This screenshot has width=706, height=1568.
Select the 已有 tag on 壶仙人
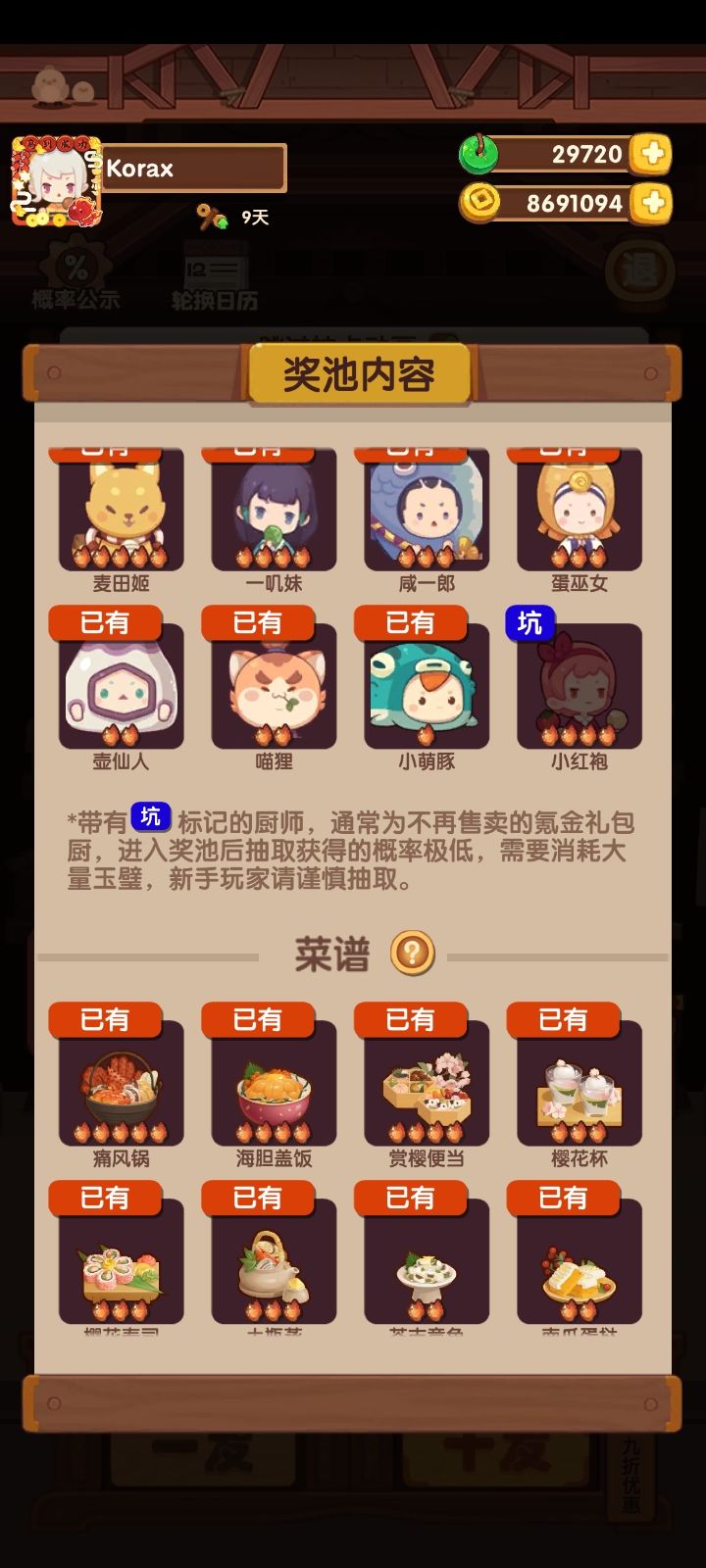pos(106,621)
